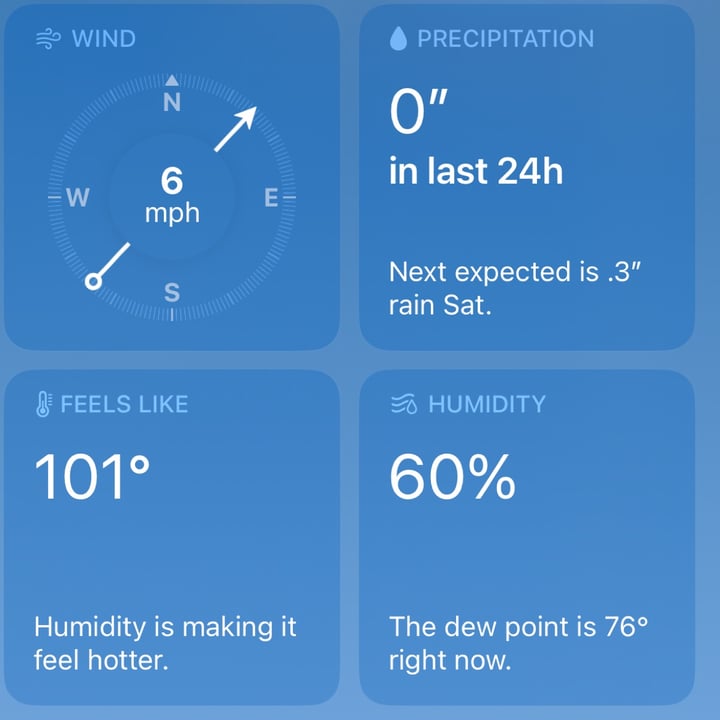
Task: View Feels Like temperature details
Action: pyautogui.click(x=172, y=537)
